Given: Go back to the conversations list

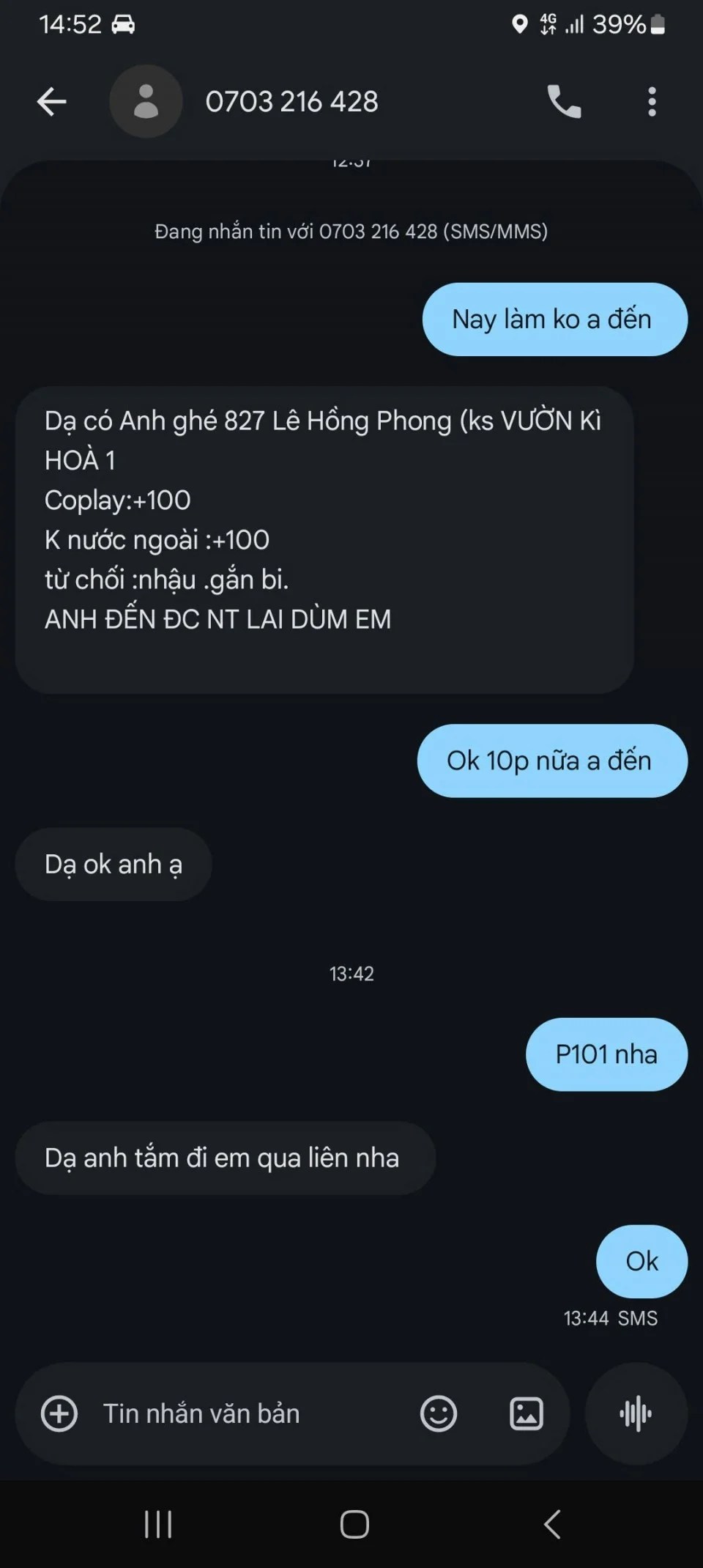Looking at the screenshot, I should 51,102.
